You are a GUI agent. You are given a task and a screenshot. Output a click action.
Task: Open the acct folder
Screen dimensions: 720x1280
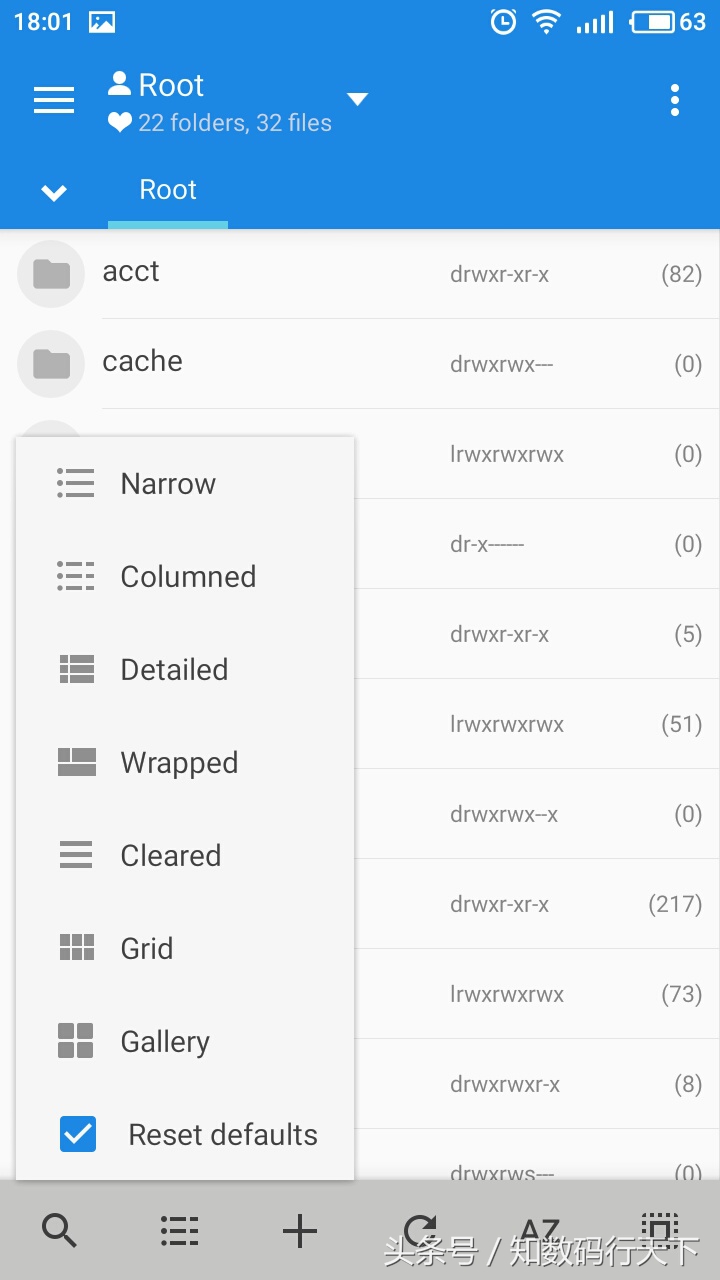point(131,272)
